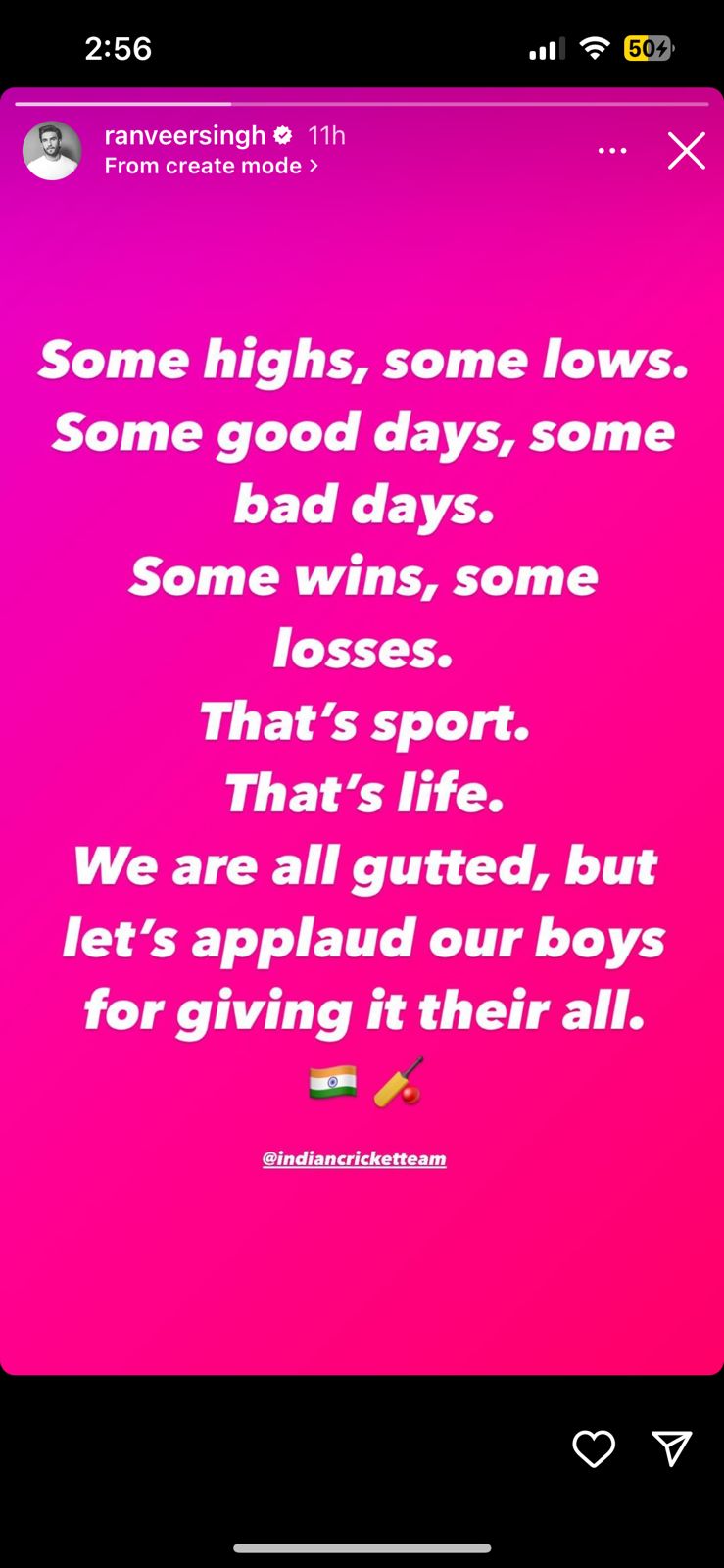Close the story viewer
The width and height of the screenshot is (724, 1568).
686,151
